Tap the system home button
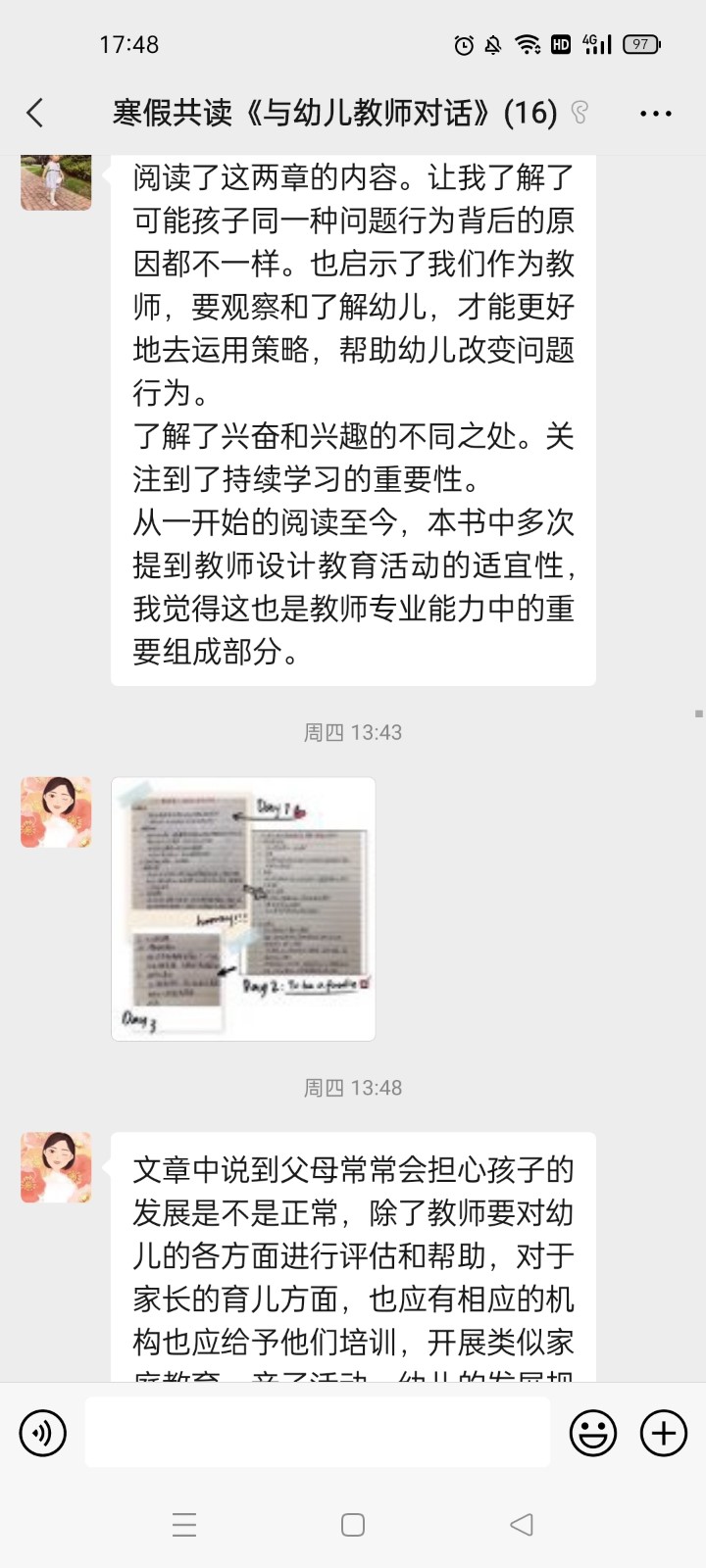 [x=353, y=1525]
